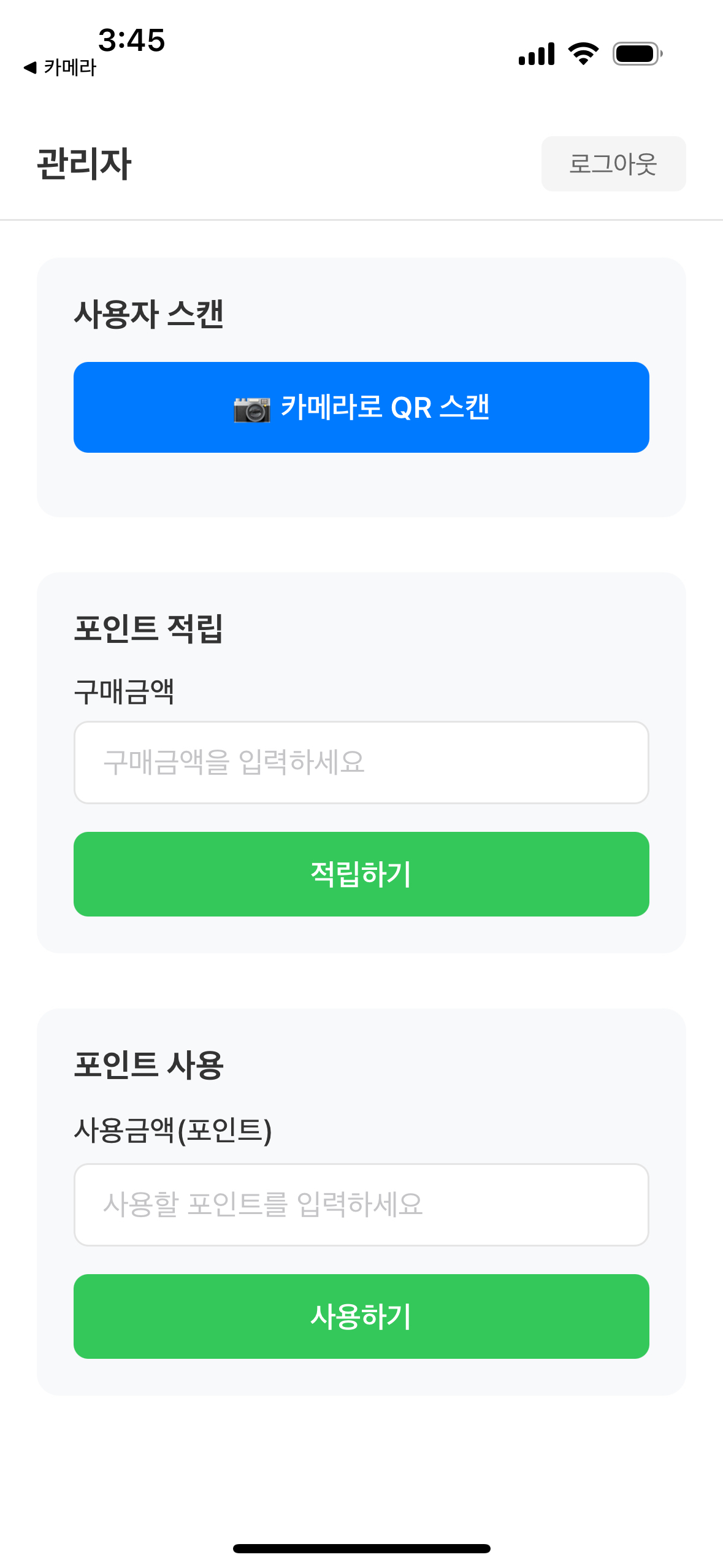Tap the back chevron next to 카메라
The width and height of the screenshot is (723, 1568).
(29, 66)
